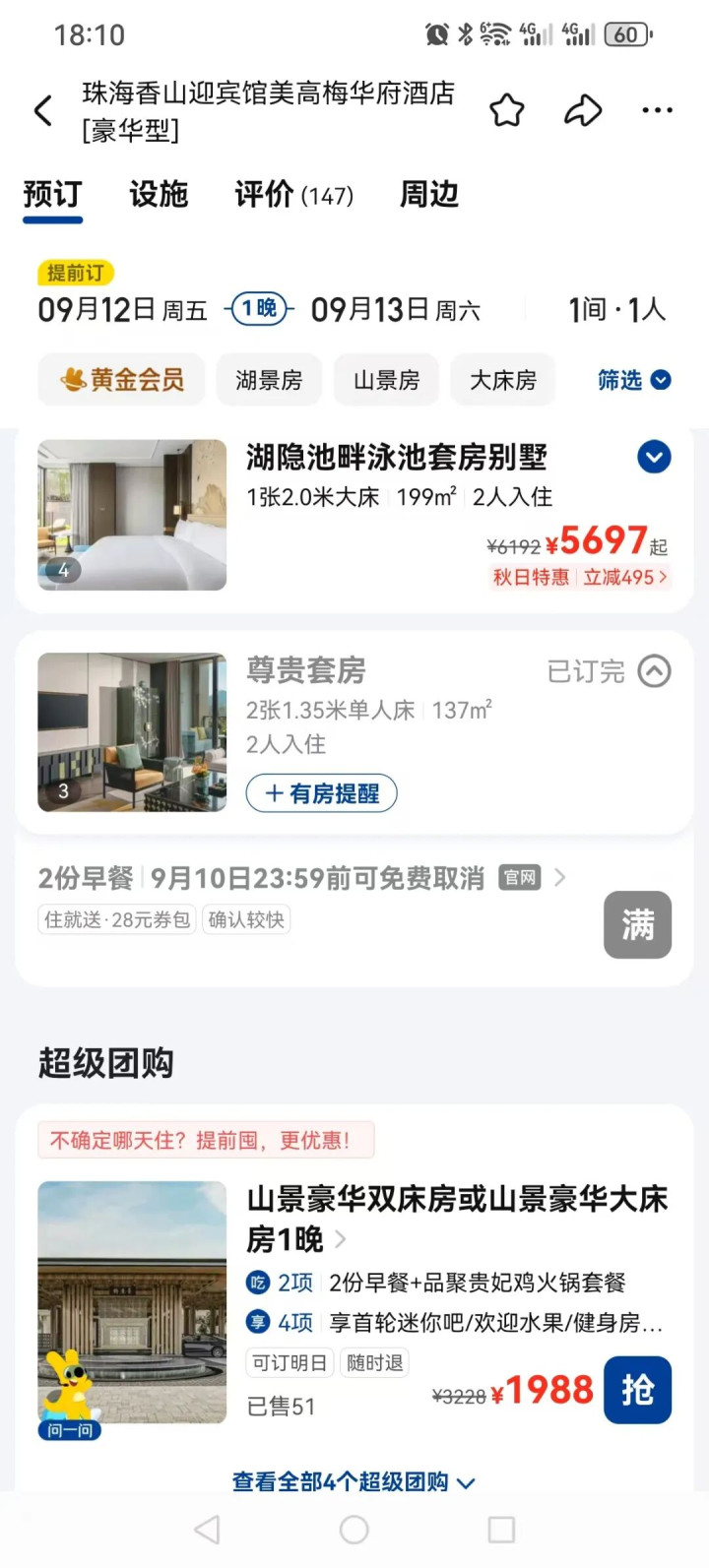Filter rooms by 大床房

point(503,380)
